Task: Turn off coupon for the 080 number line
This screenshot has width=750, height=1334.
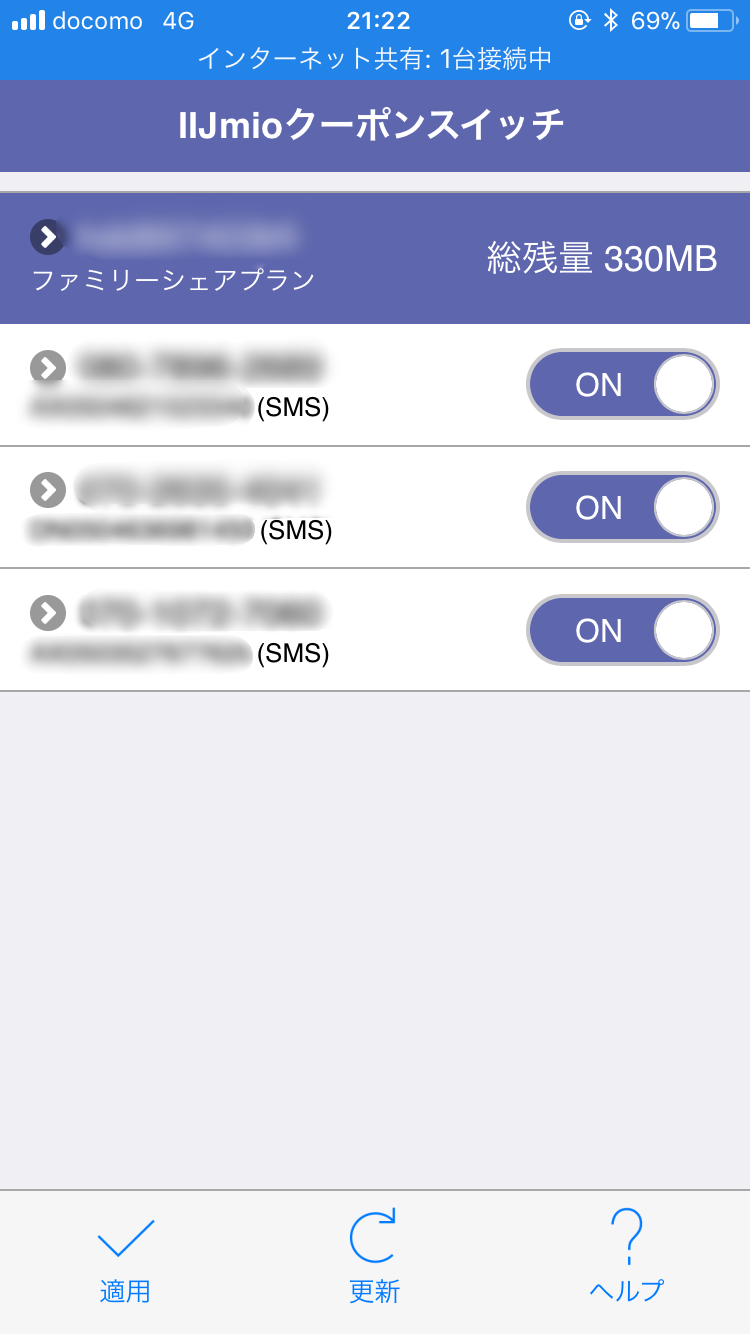Action: point(623,384)
